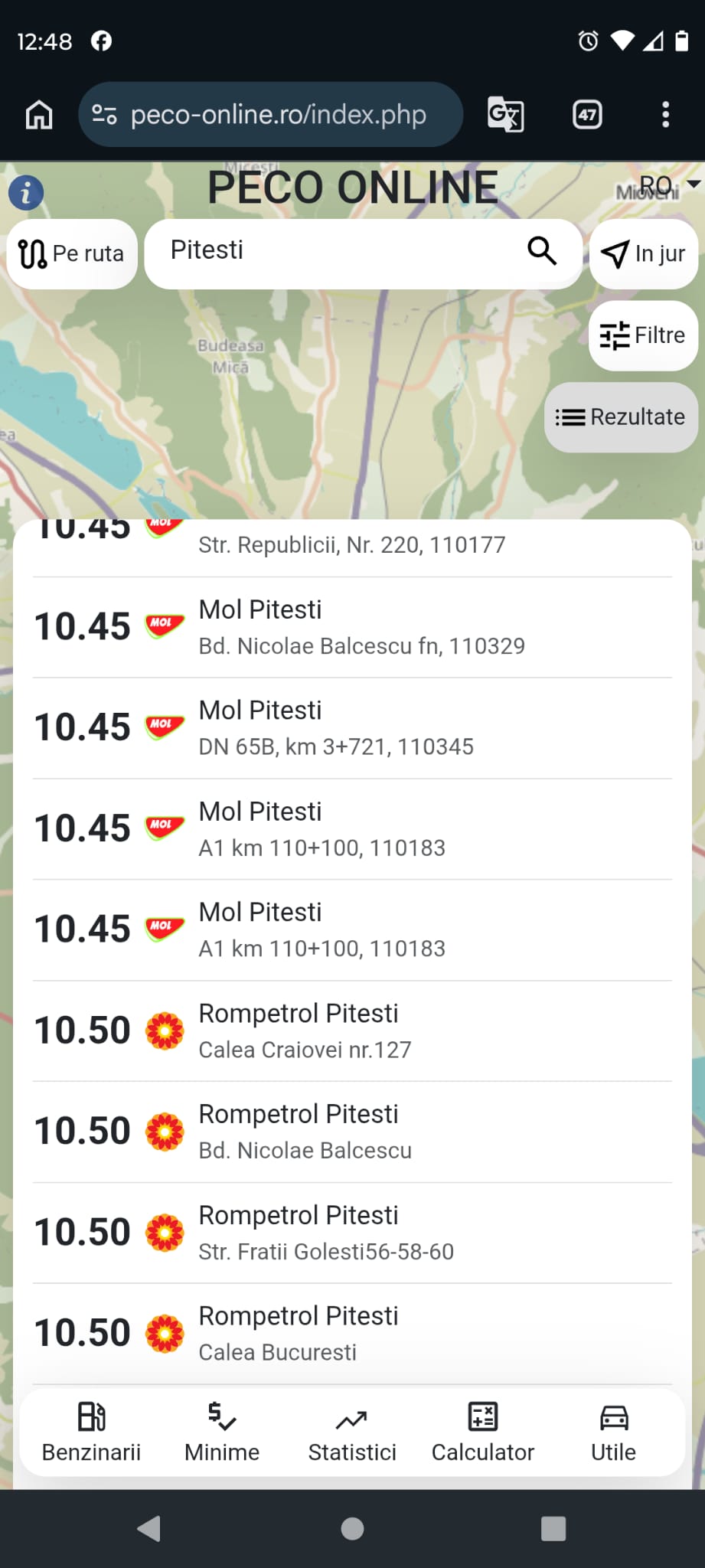
Task: Go to the Calculator tab
Action: [483, 1432]
